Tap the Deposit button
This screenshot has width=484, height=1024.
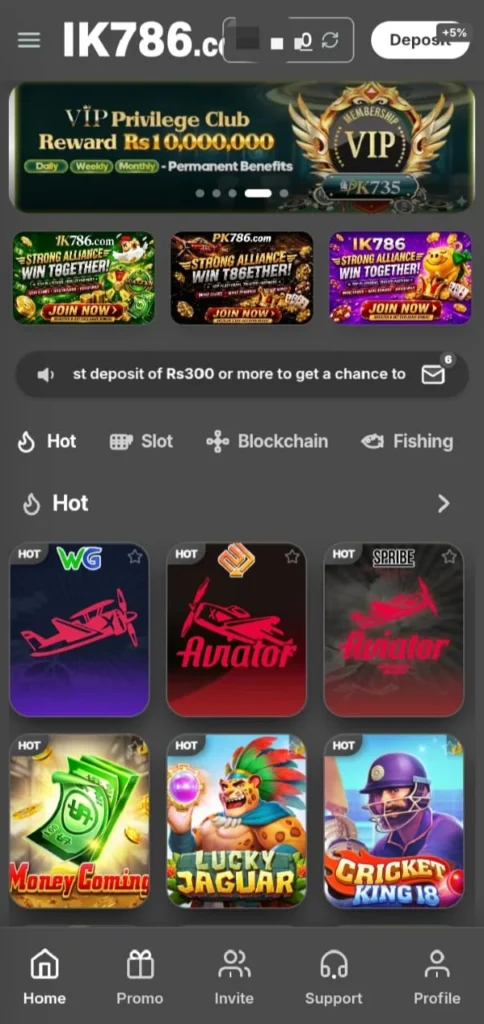coord(420,40)
